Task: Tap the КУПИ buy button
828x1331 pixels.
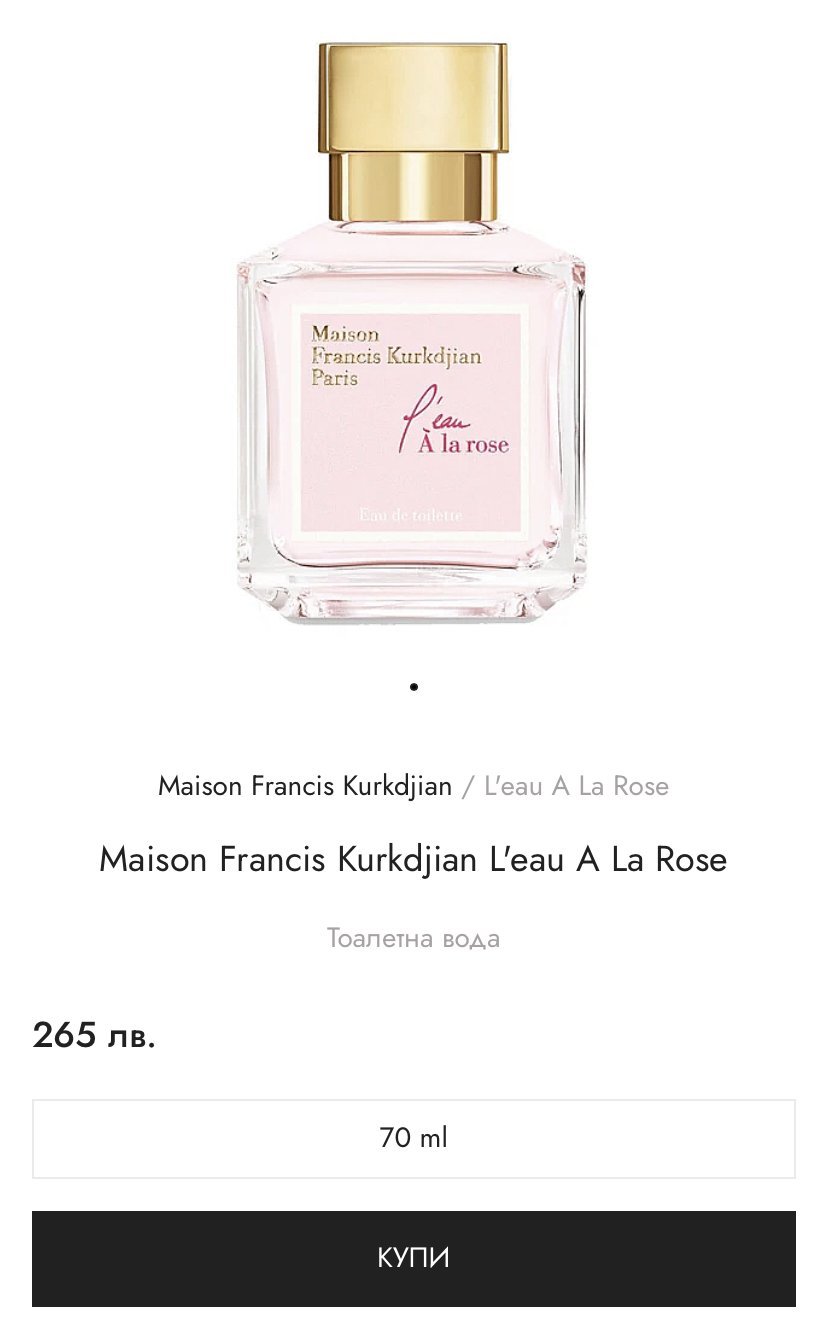Action: point(414,1258)
